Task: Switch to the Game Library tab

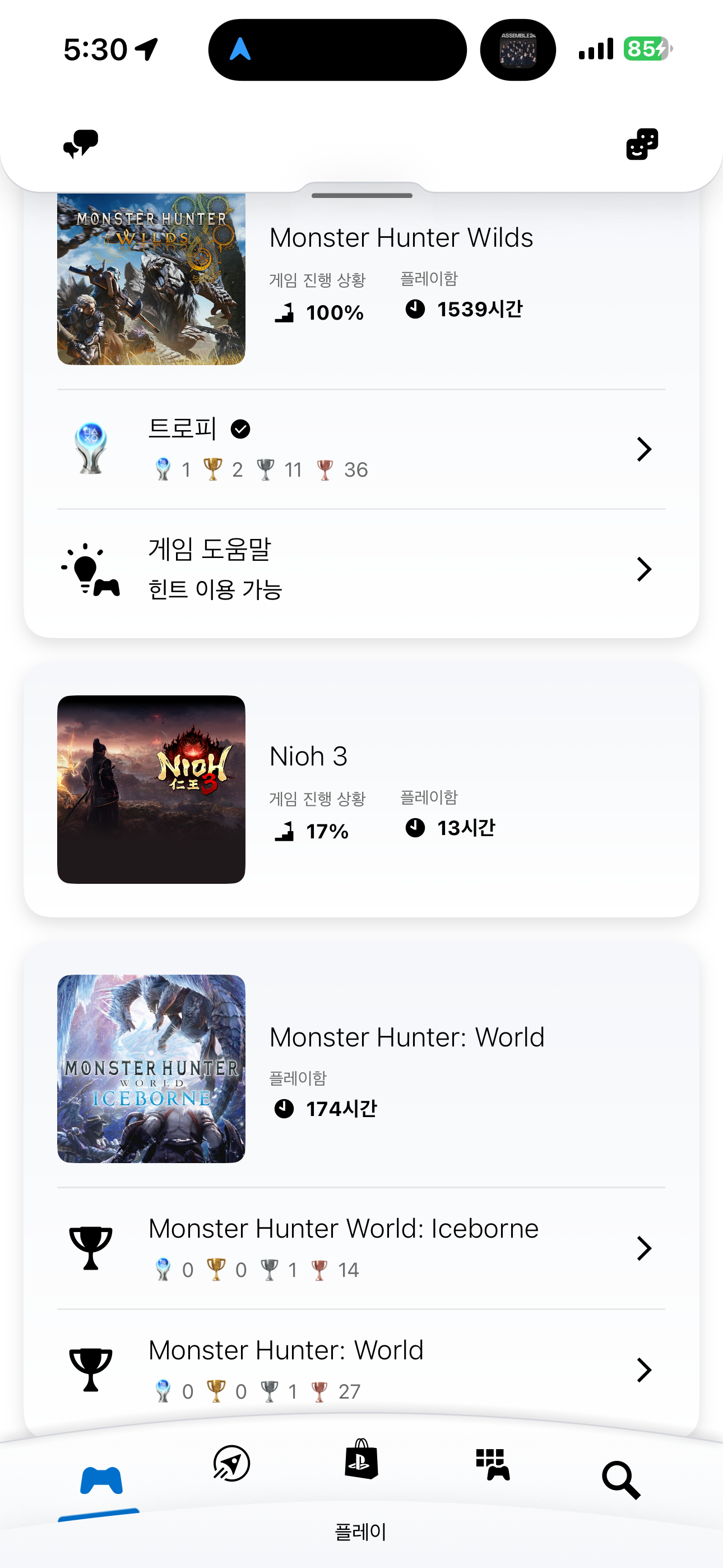Action: (x=492, y=1463)
